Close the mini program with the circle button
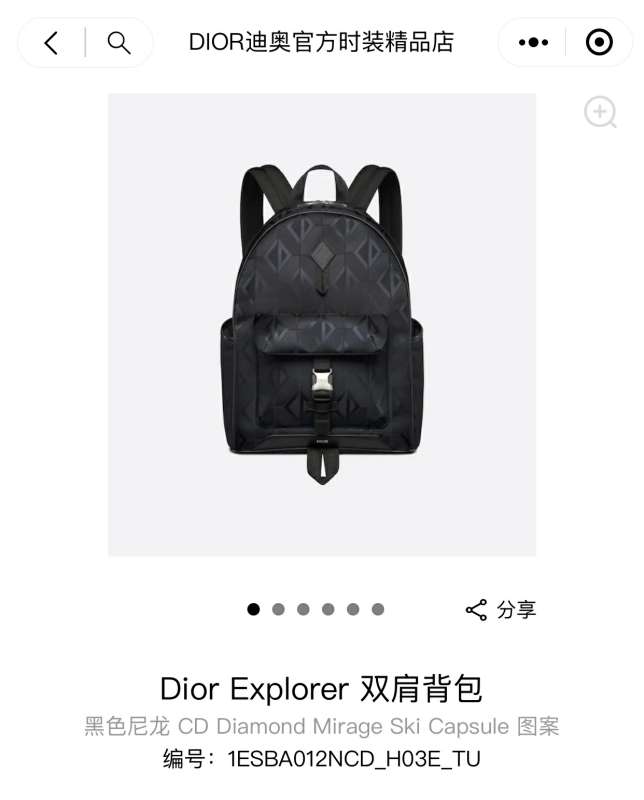 tap(598, 42)
